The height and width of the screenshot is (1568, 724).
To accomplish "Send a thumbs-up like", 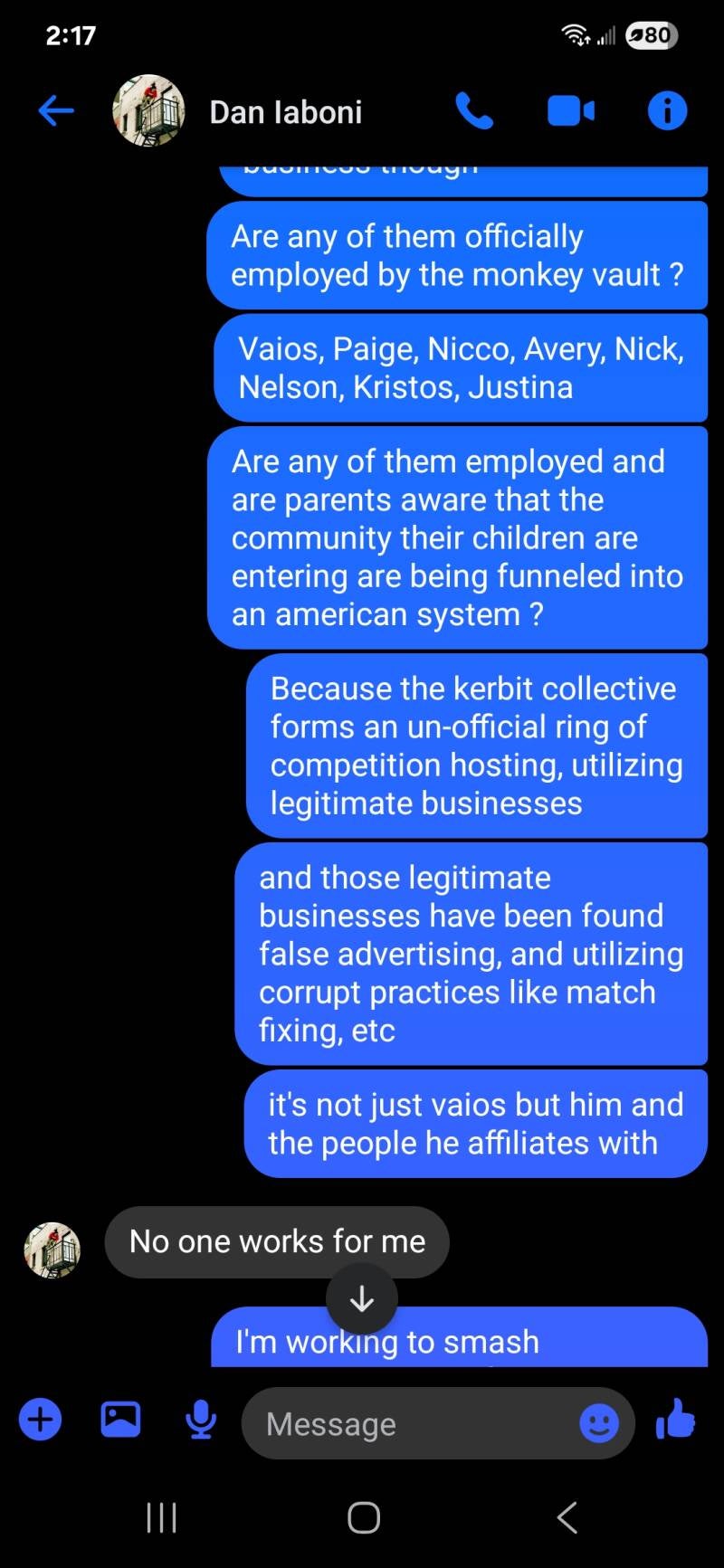I will pos(675,1420).
